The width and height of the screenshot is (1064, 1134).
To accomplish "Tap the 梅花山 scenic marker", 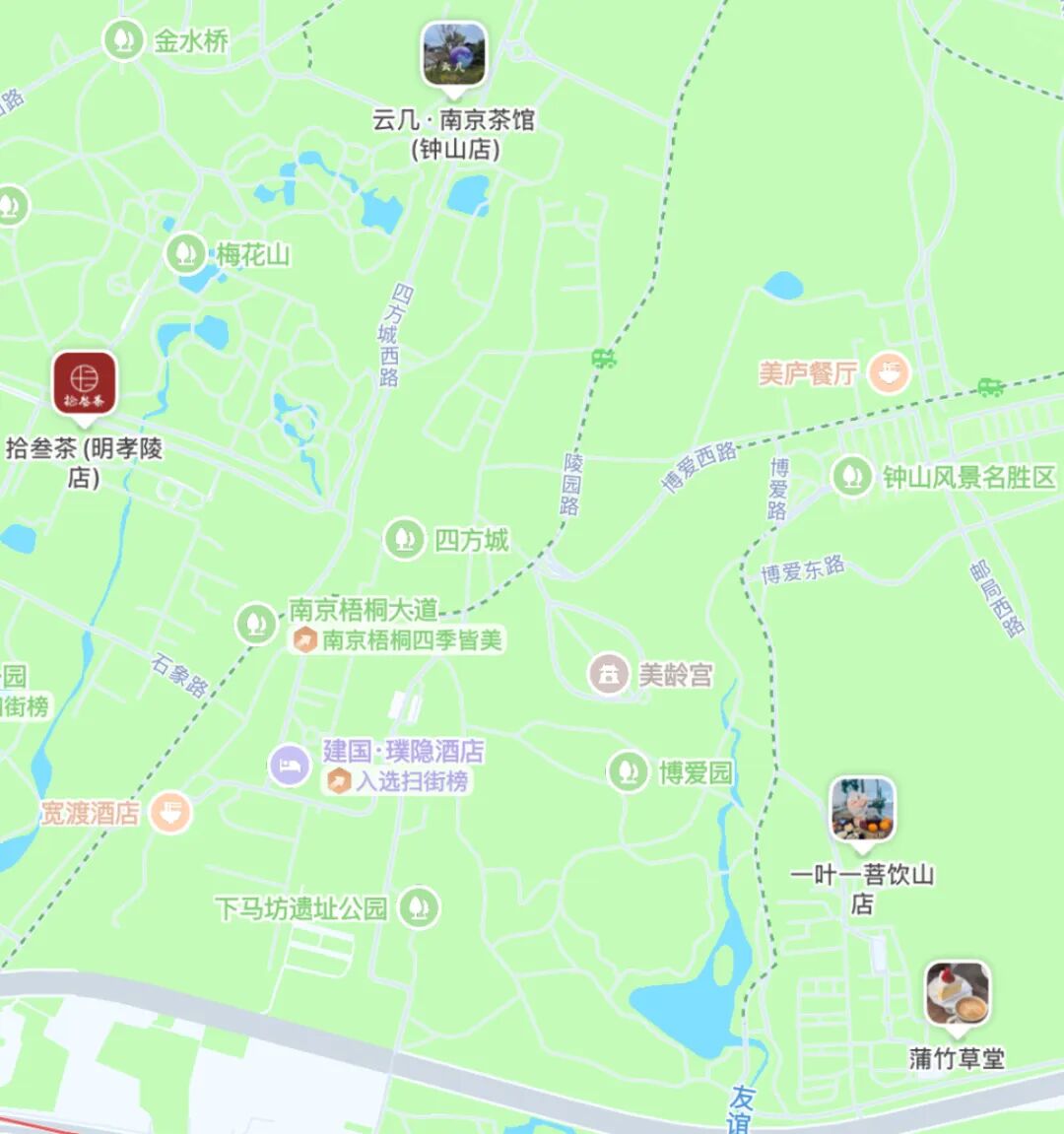I will [184, 254].
